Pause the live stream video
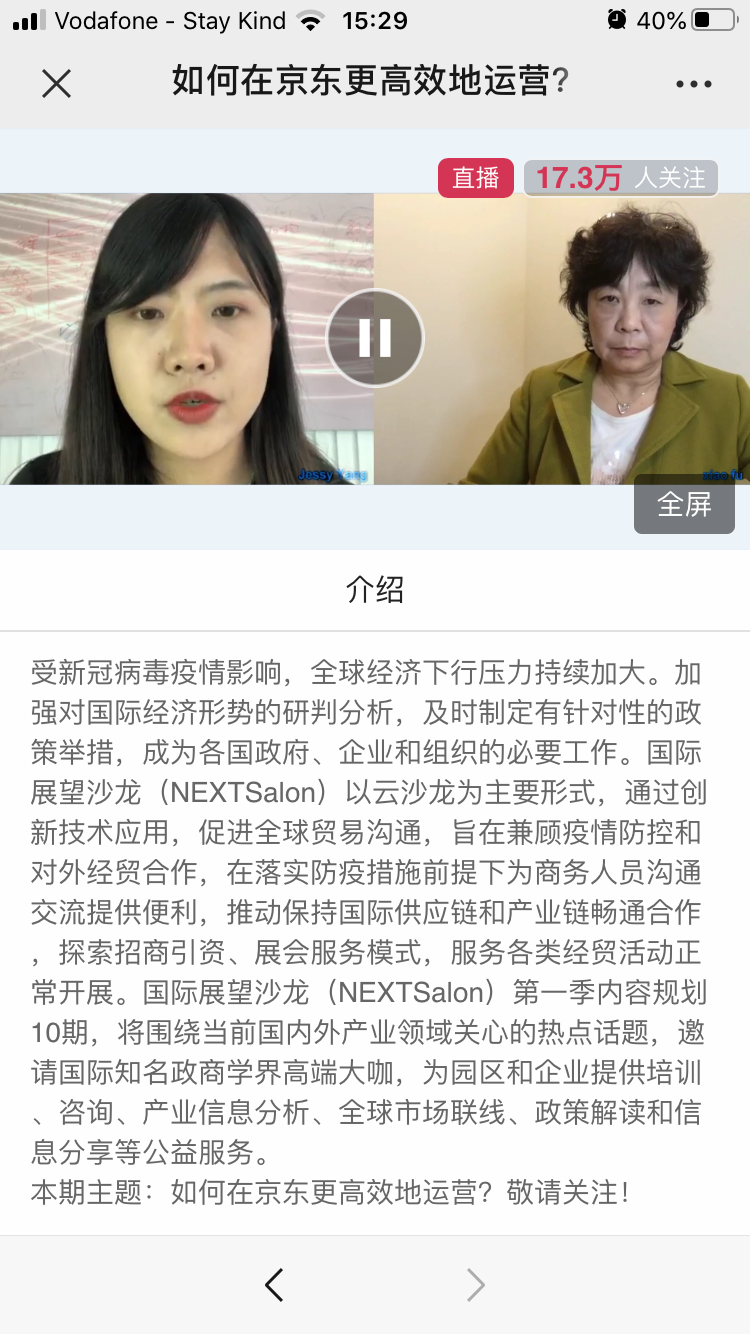The image size is (750, 1334). [375, 338]
